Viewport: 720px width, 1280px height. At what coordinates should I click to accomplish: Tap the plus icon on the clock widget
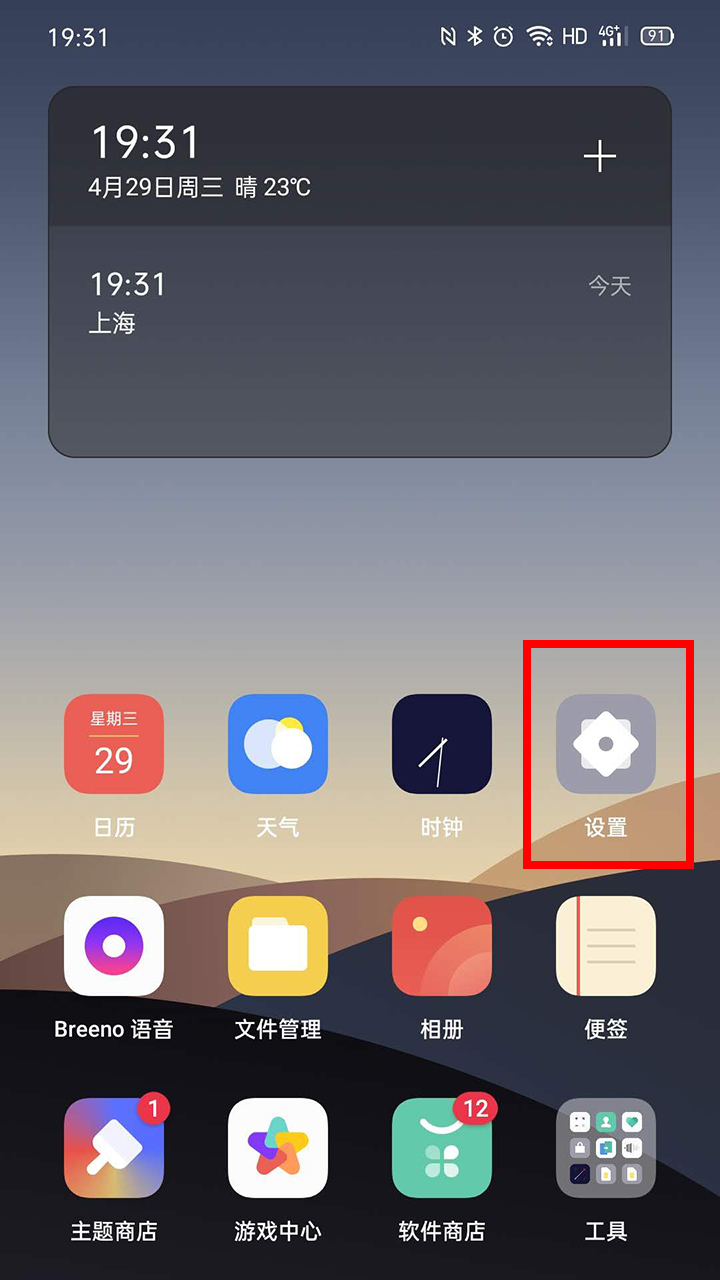tap(600, 157)
